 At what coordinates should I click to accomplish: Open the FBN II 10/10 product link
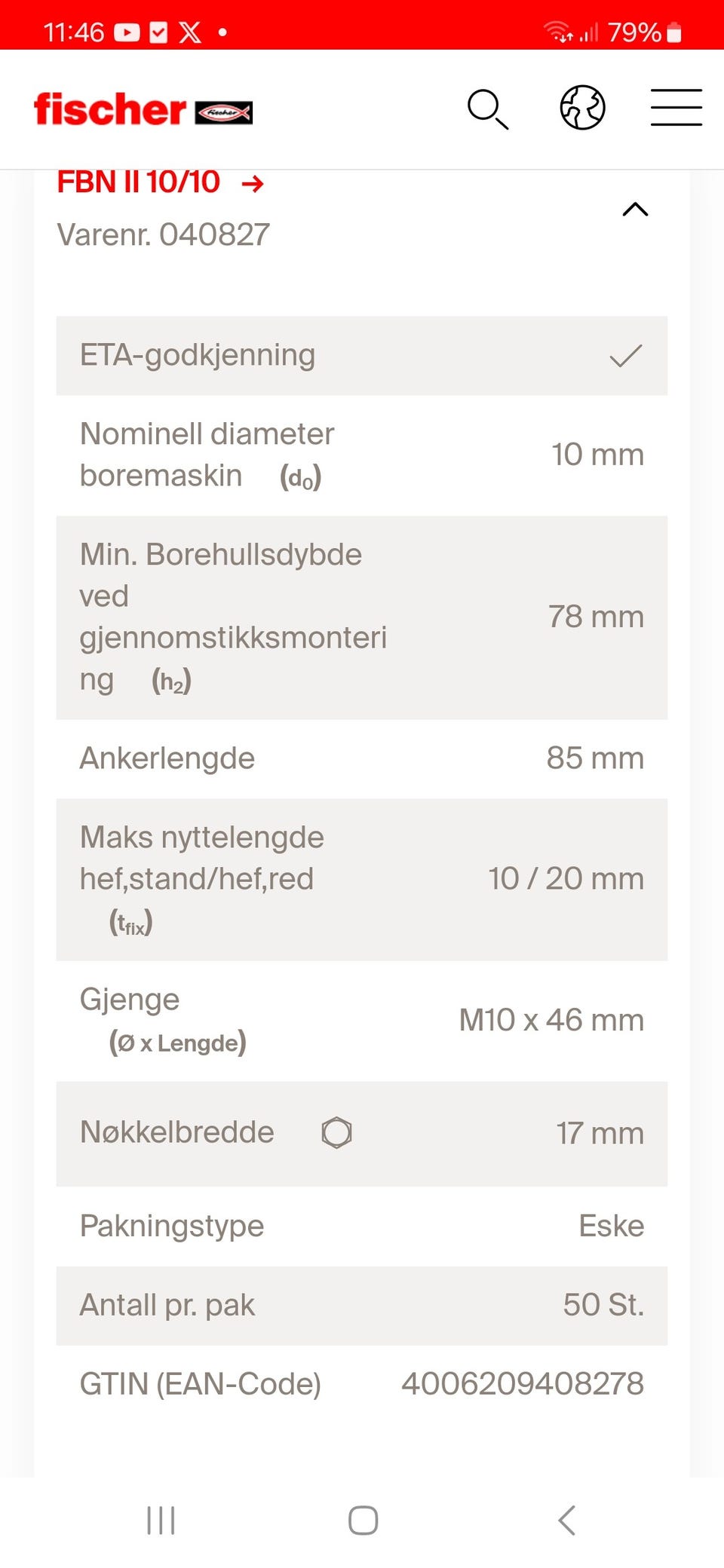click(138, 181)
